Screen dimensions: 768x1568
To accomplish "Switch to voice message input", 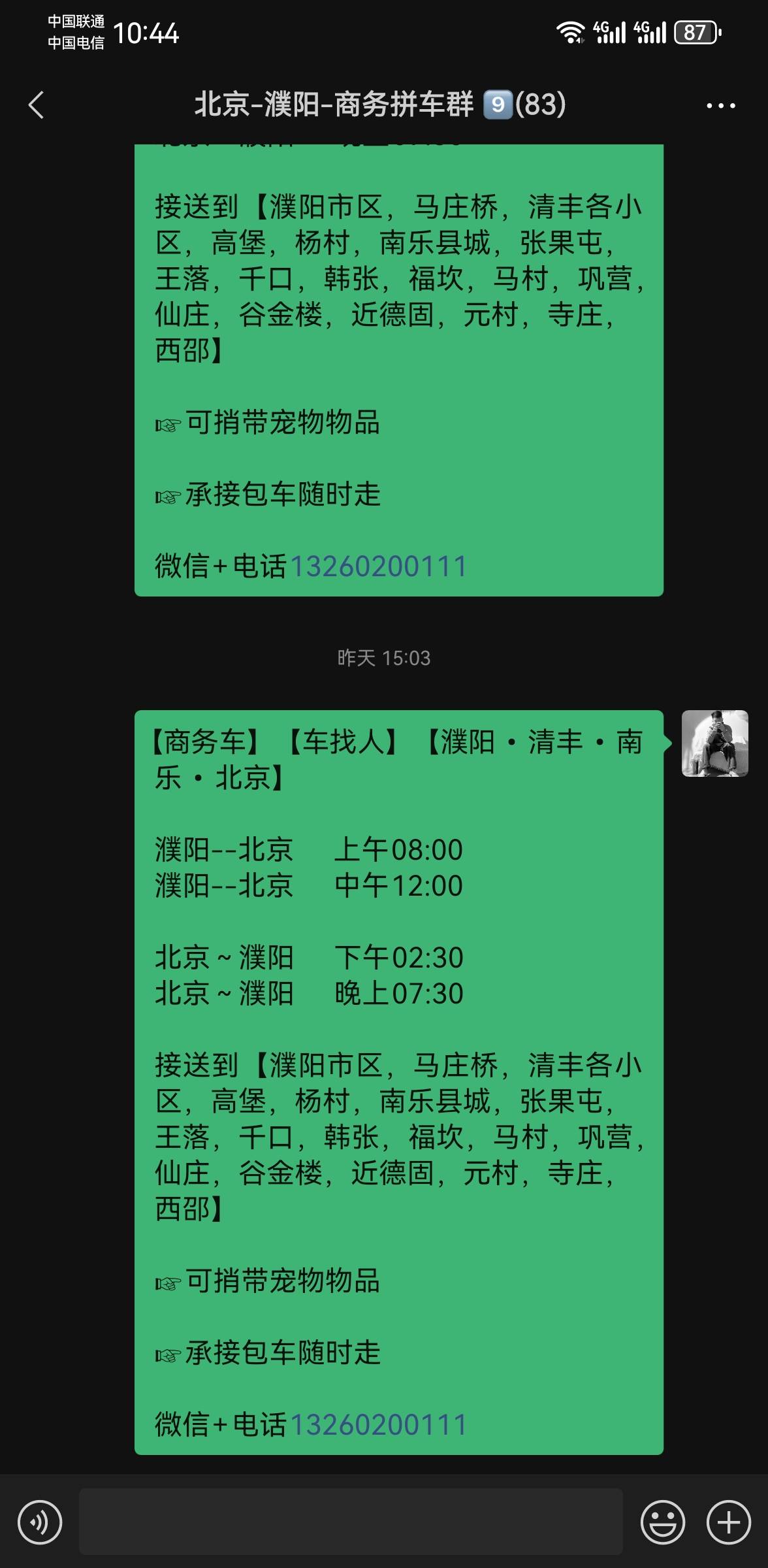I will 40,1522.
